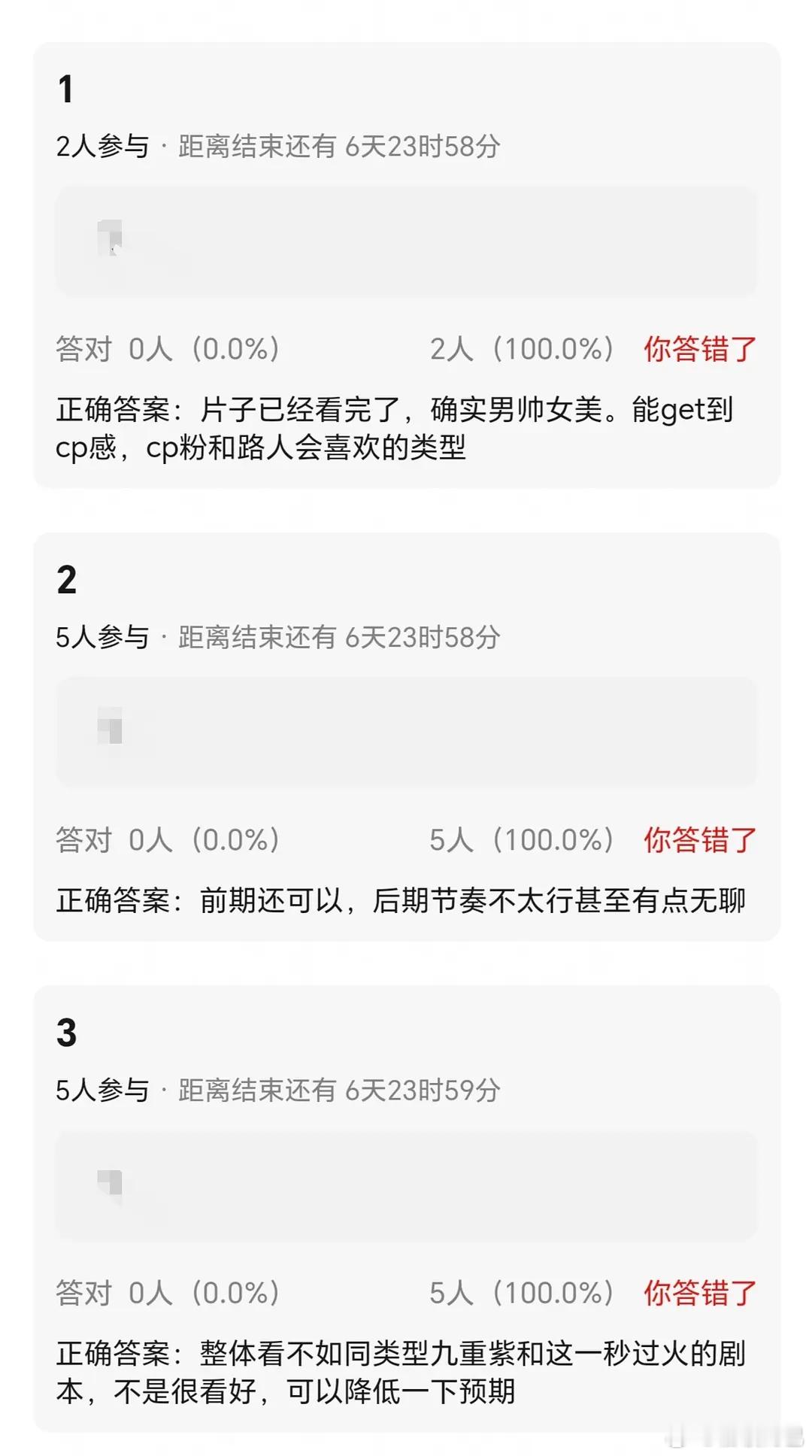The width and height of the screenshot is (812, 1456).
Task: Click the '你答错了' label in question 1
Action: pos(699,348)
